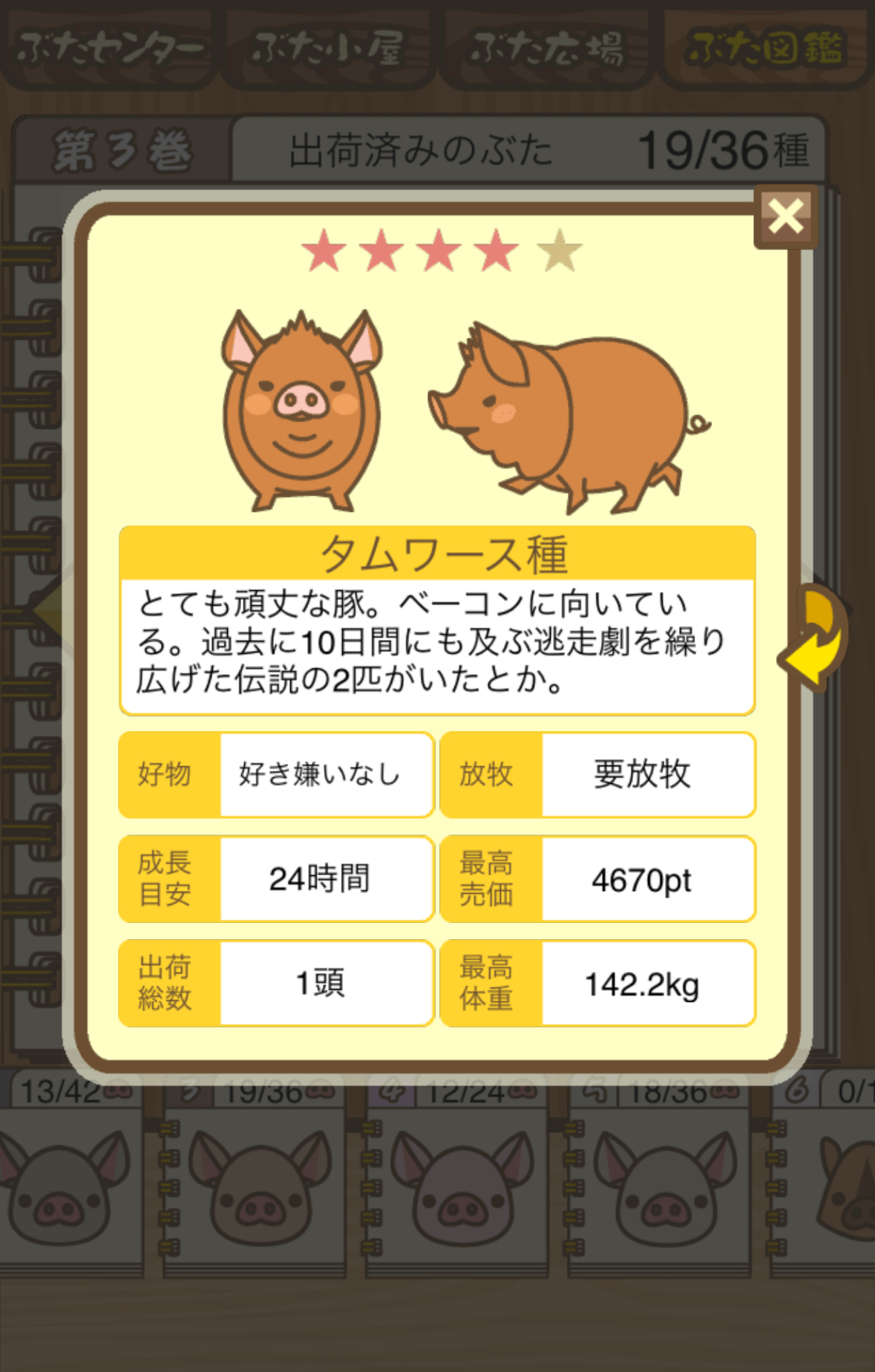Go to the ぶた広場 tab
The height and width of the screenshot is (1372, 875).
pos(546,48)
